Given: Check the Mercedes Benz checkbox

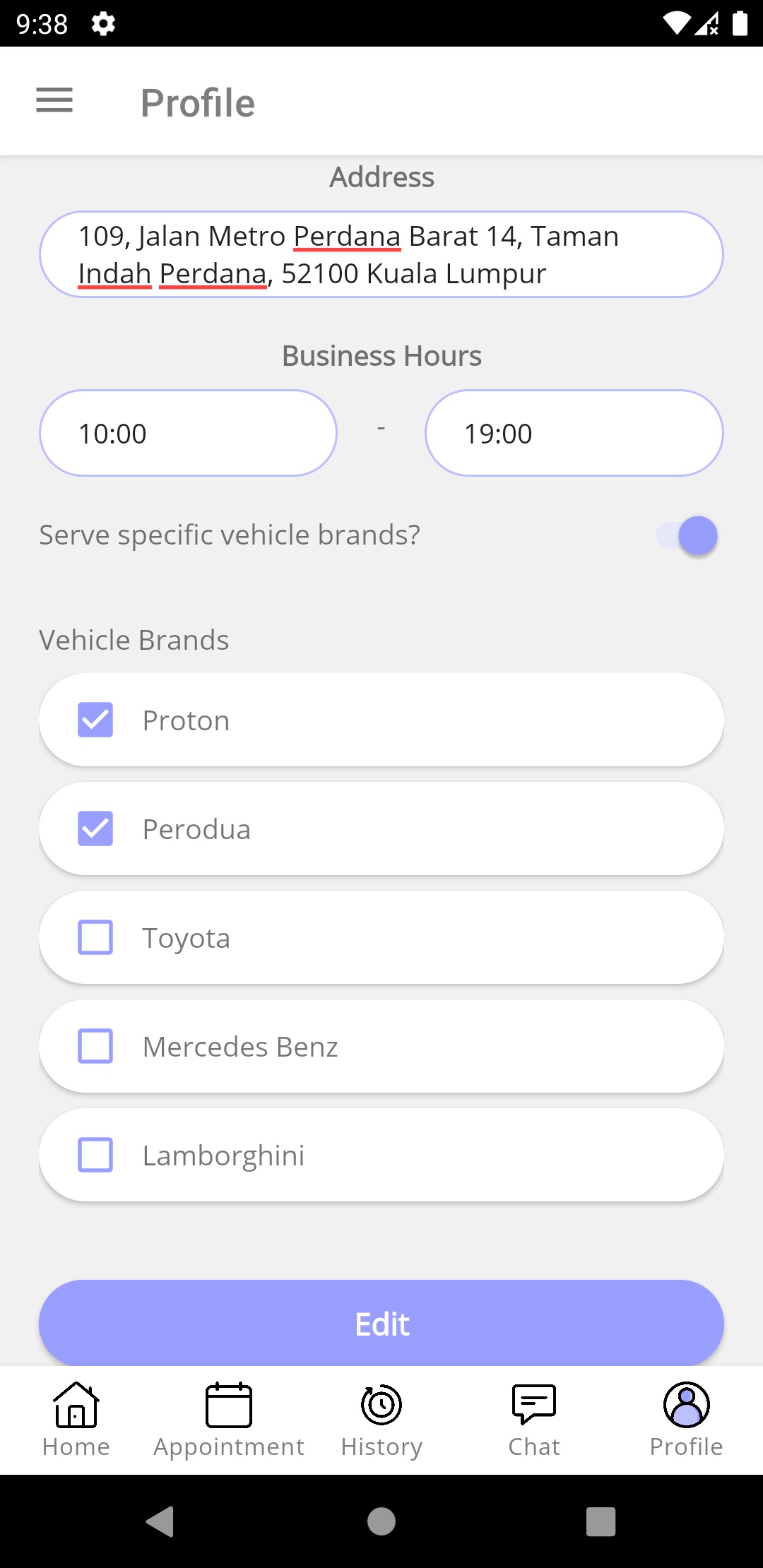Looking at the screenshot, I should (95, 1046).
